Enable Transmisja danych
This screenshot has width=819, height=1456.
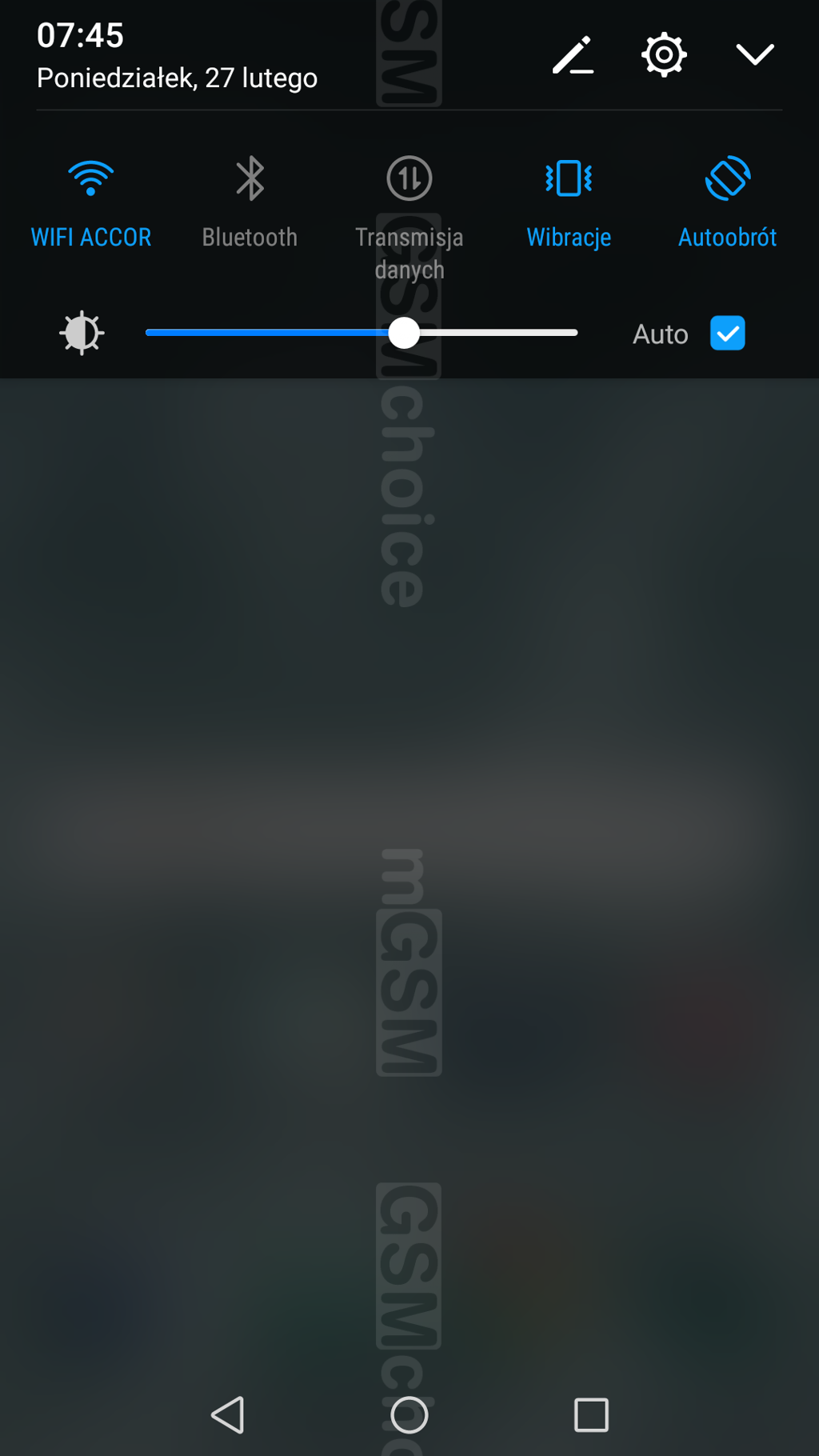tap(409, 179)
